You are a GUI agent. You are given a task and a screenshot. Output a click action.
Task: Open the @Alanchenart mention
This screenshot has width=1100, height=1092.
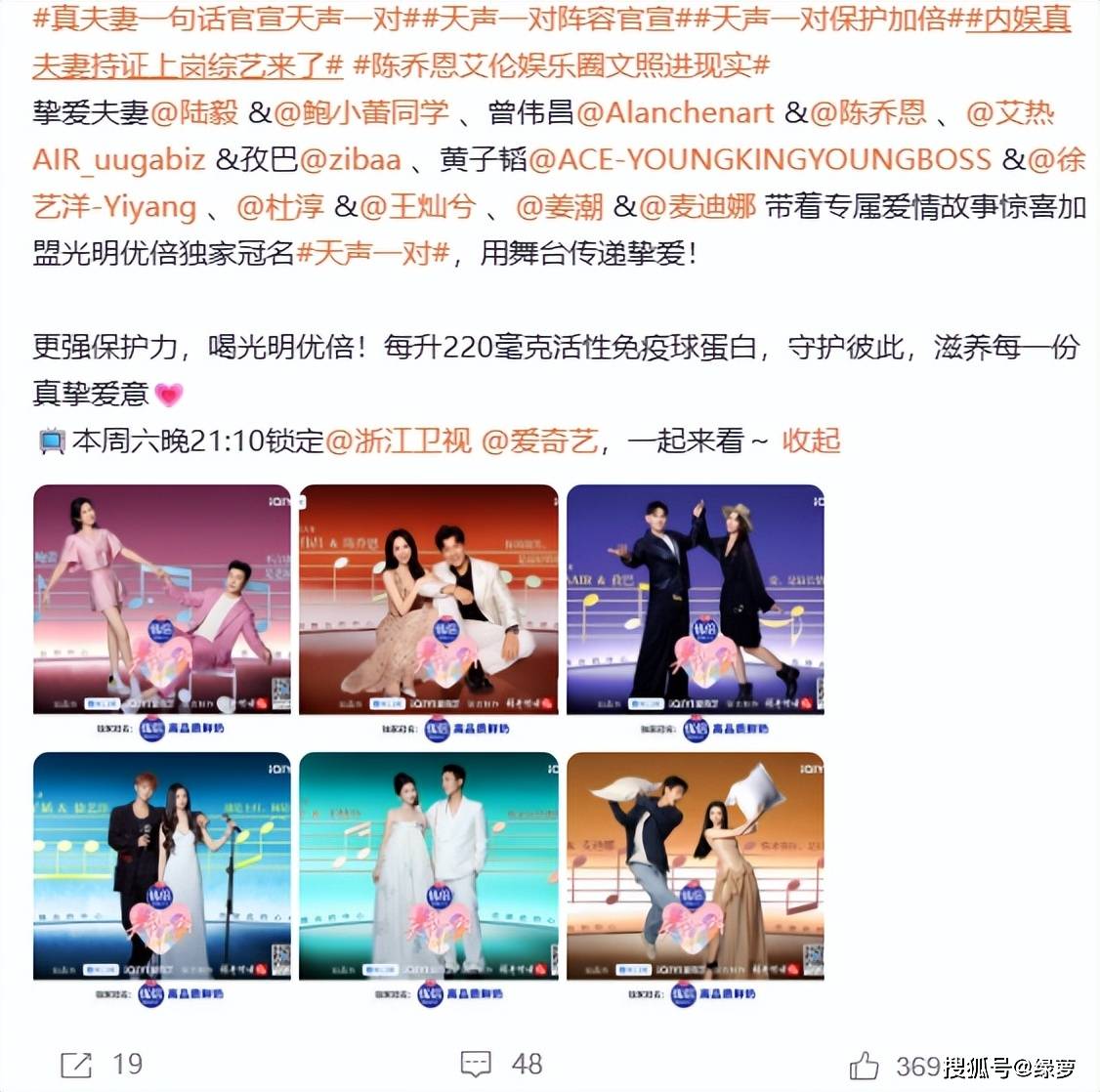coord(675,112)
